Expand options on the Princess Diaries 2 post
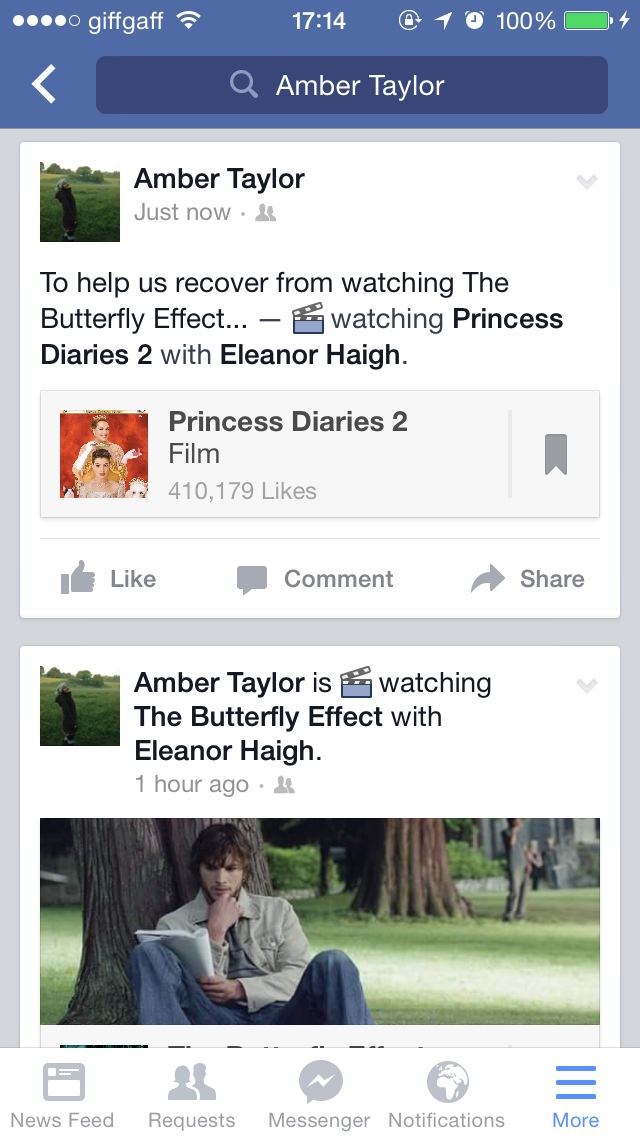640x1136 pixels. [587, 181]
